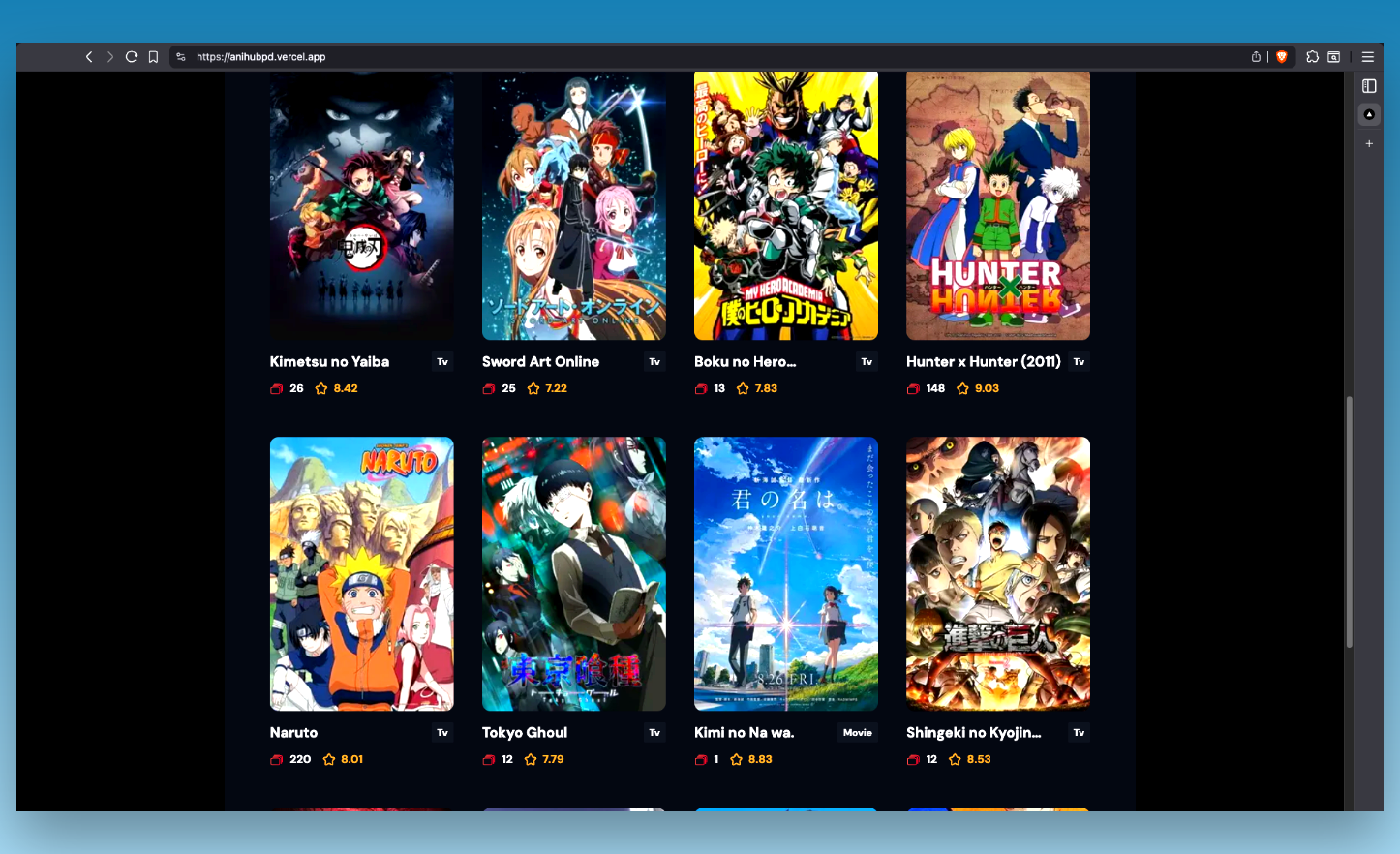1400x854 pixels.
Task: Select the Kimi no Na wa. movie card
Action: 785,573
